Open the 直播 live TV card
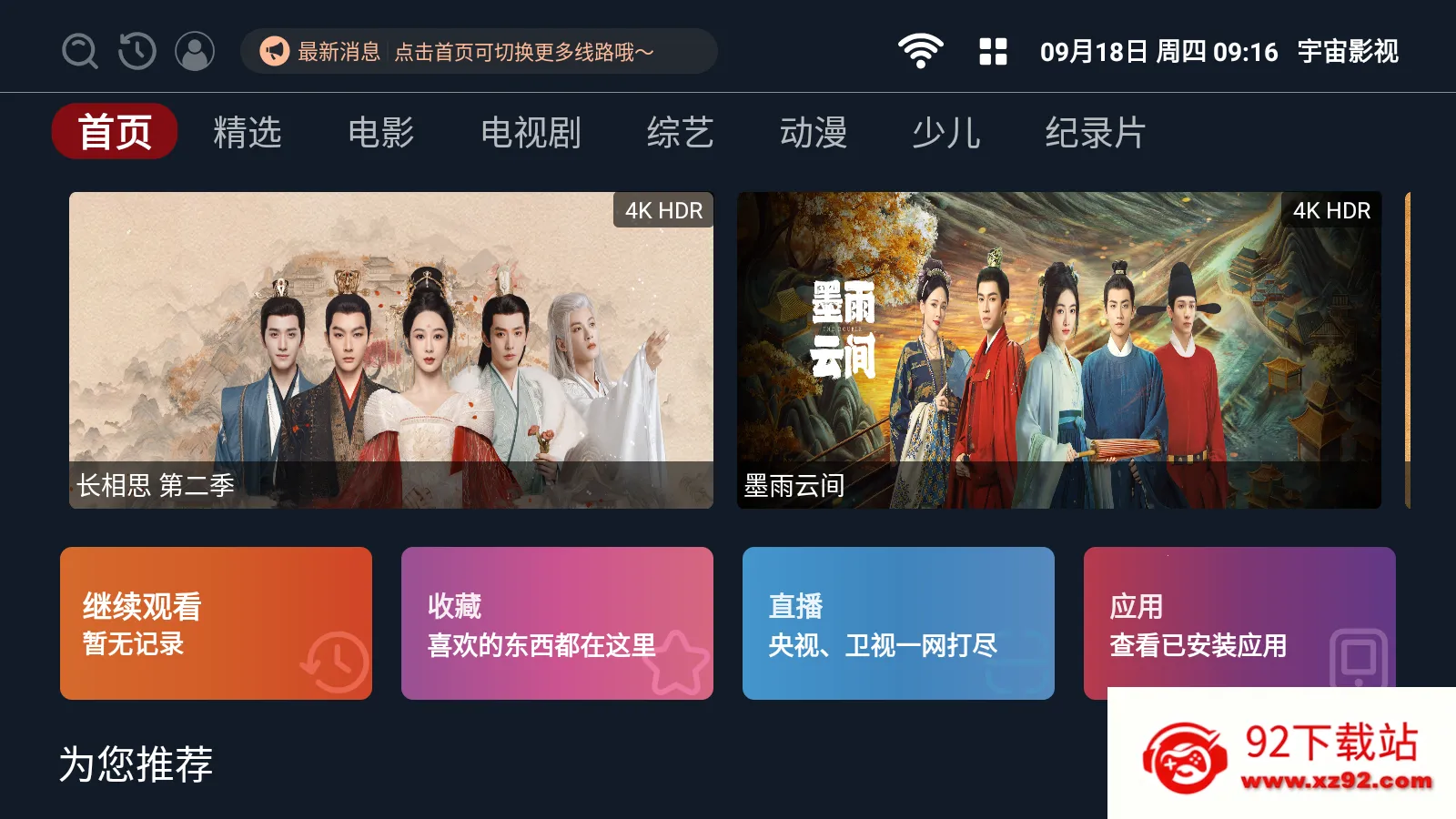The height and width of the screenshot is (819, 1456). point(898,623)
